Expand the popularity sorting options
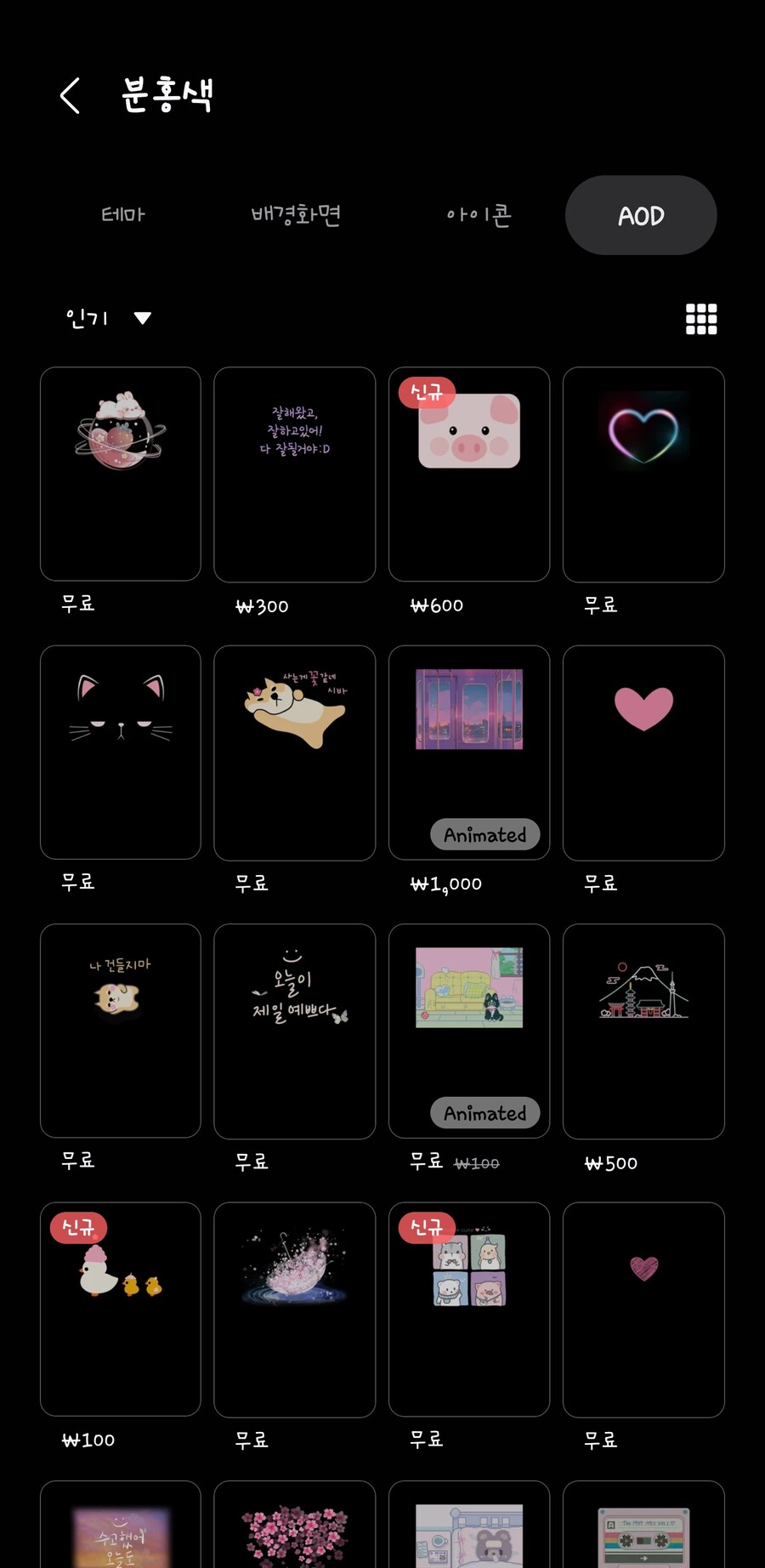The height and width of the screenshot is (1568, 765). 142,318
